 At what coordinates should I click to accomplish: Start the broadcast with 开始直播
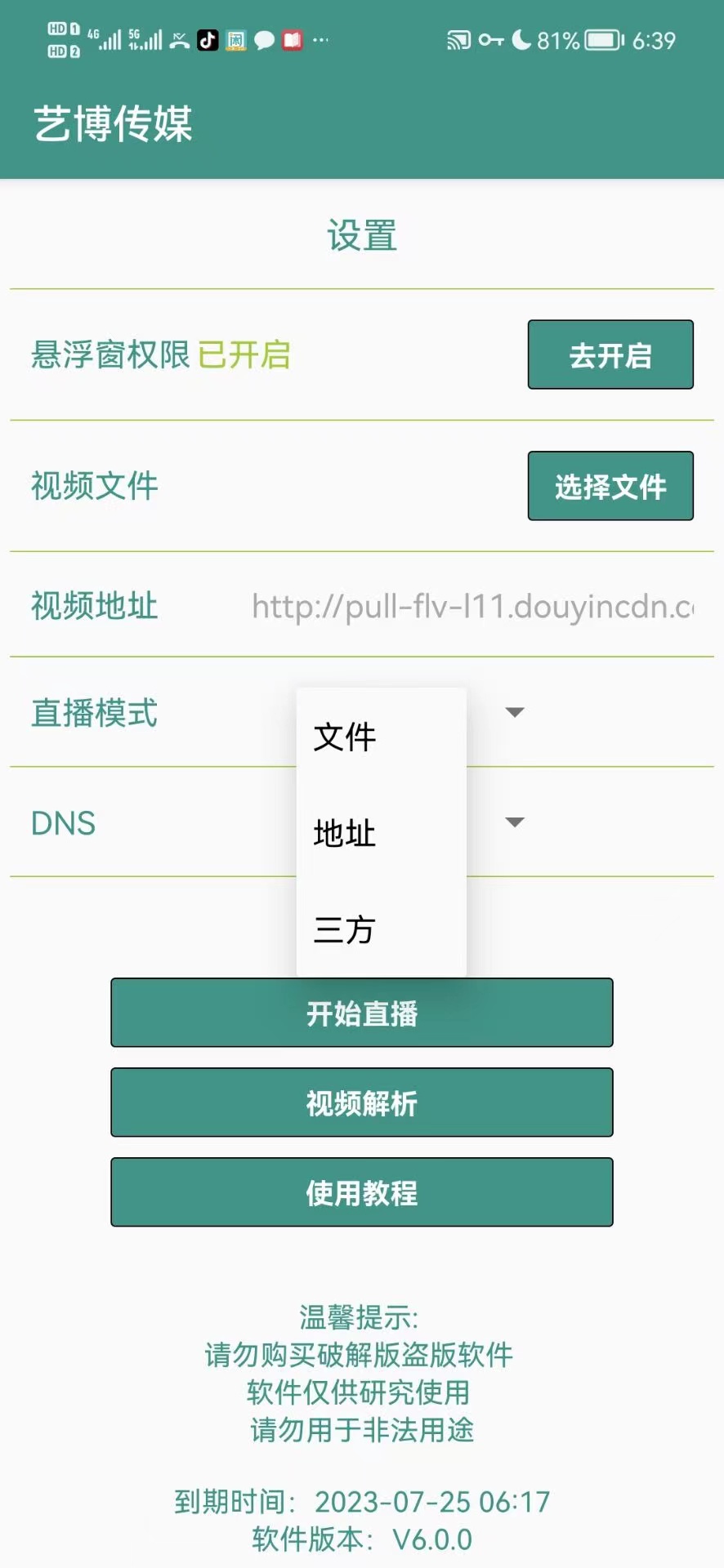(x=362, y=1013)
